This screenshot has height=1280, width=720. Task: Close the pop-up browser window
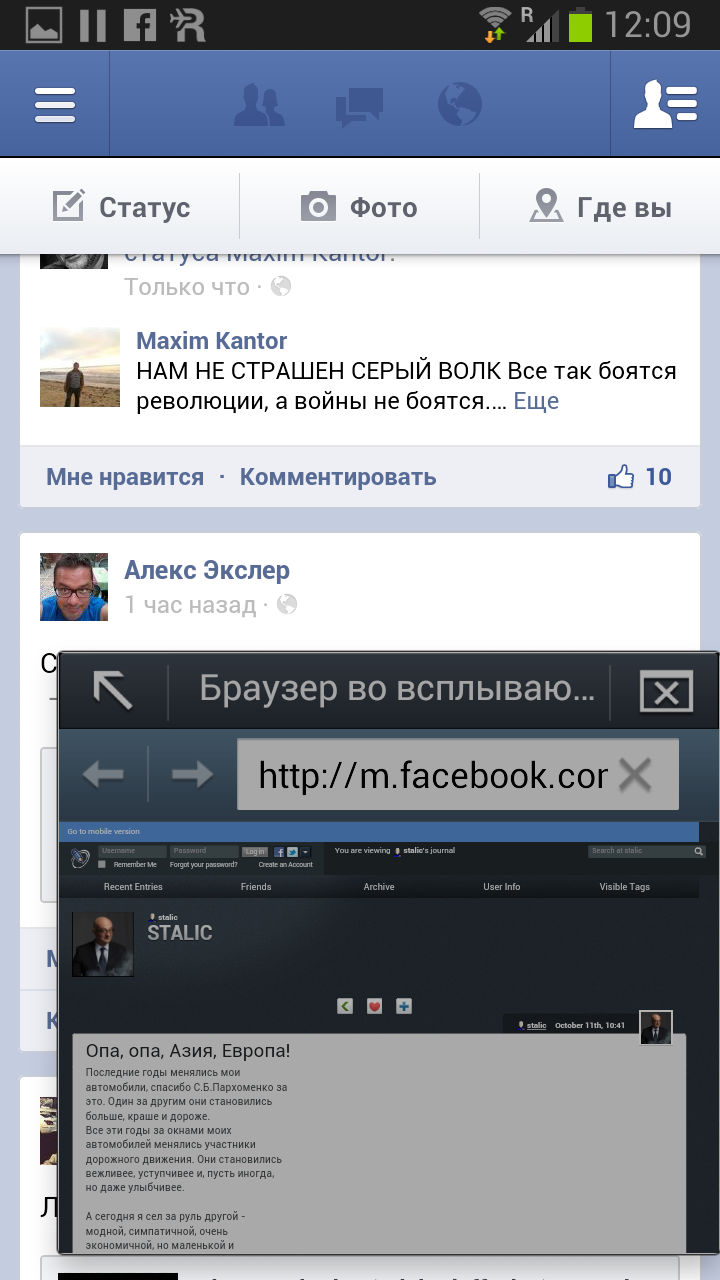[x=666, y=691]
